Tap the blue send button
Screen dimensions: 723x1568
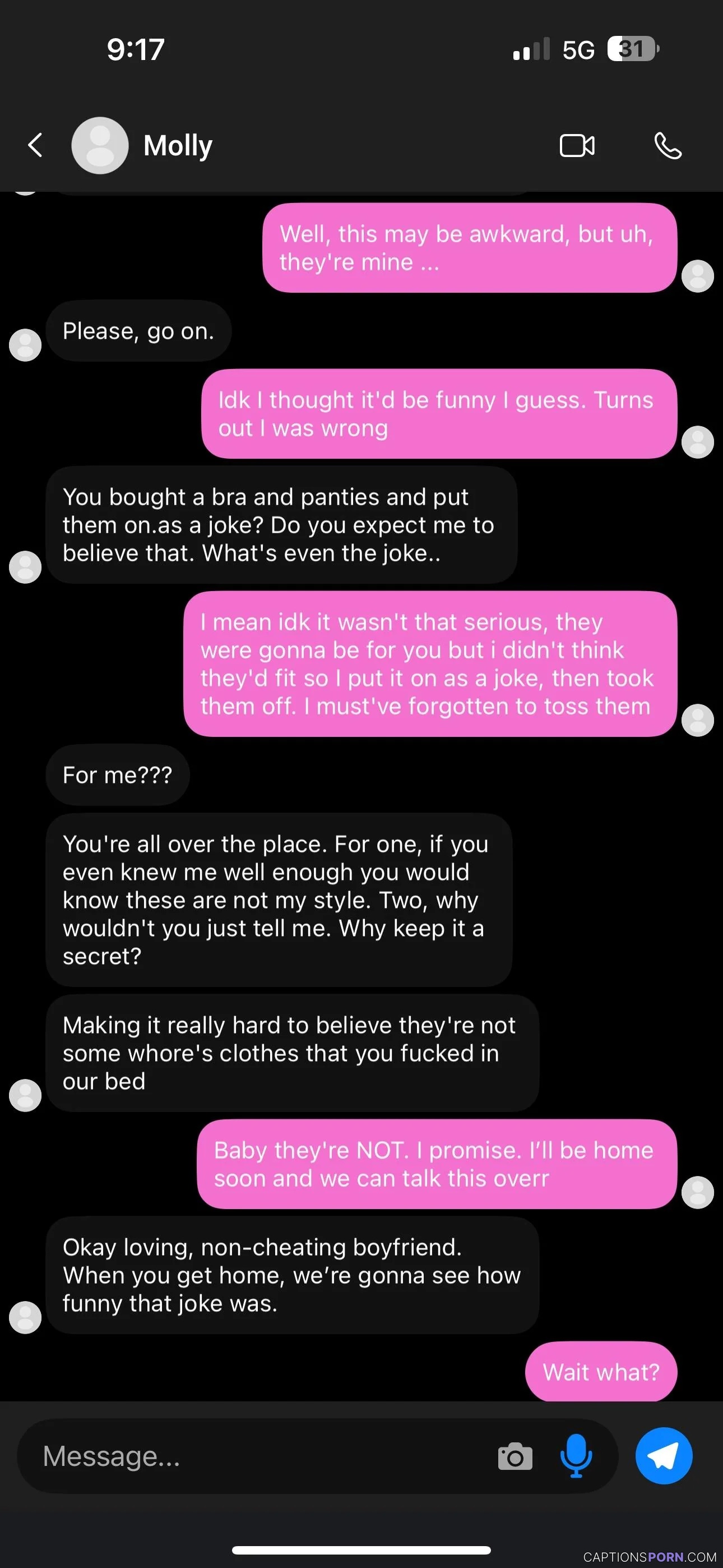pos(664,1456)
